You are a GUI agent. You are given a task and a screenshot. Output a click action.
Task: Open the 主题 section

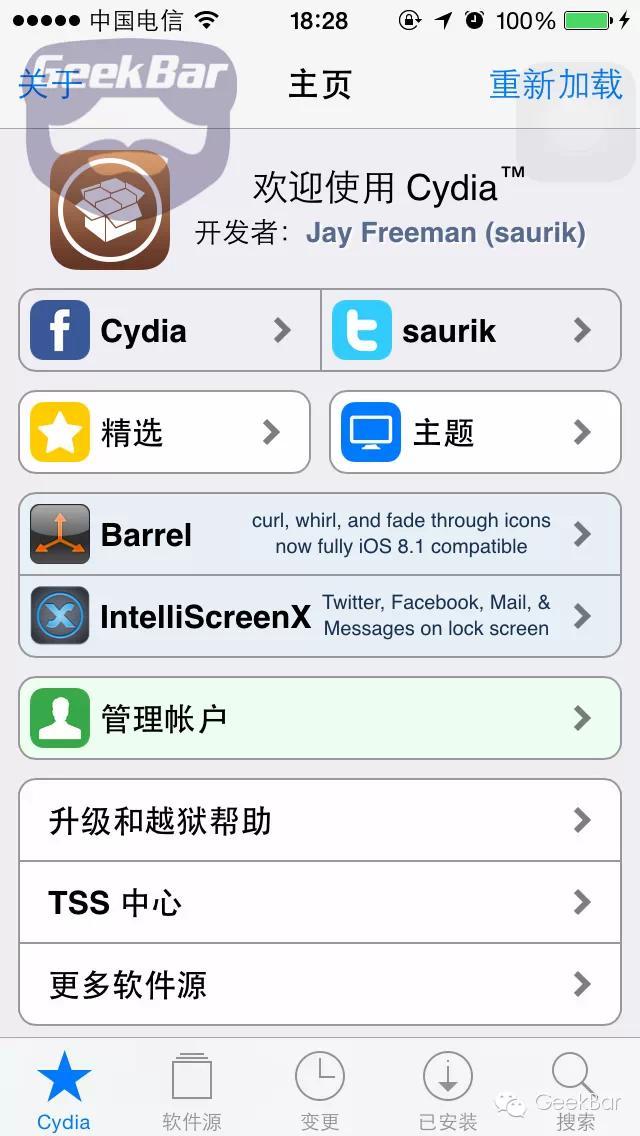coord(475,432)
